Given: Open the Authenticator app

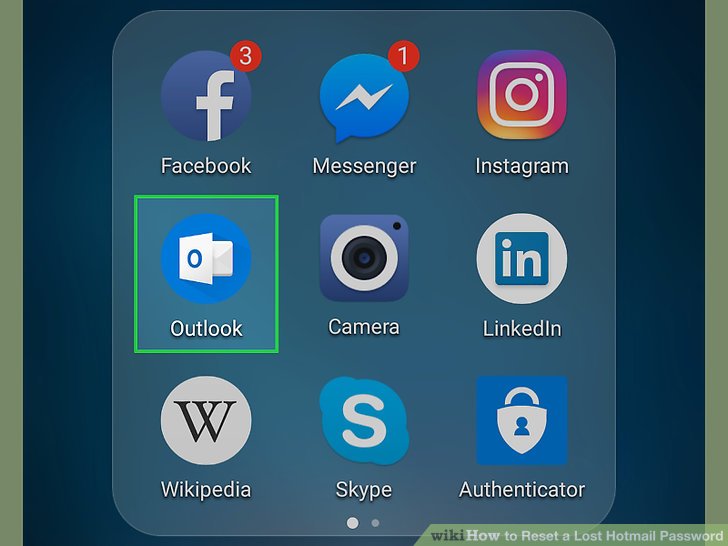Looking at the screenshot, I should pyautogui.click(x=521, y=421).
